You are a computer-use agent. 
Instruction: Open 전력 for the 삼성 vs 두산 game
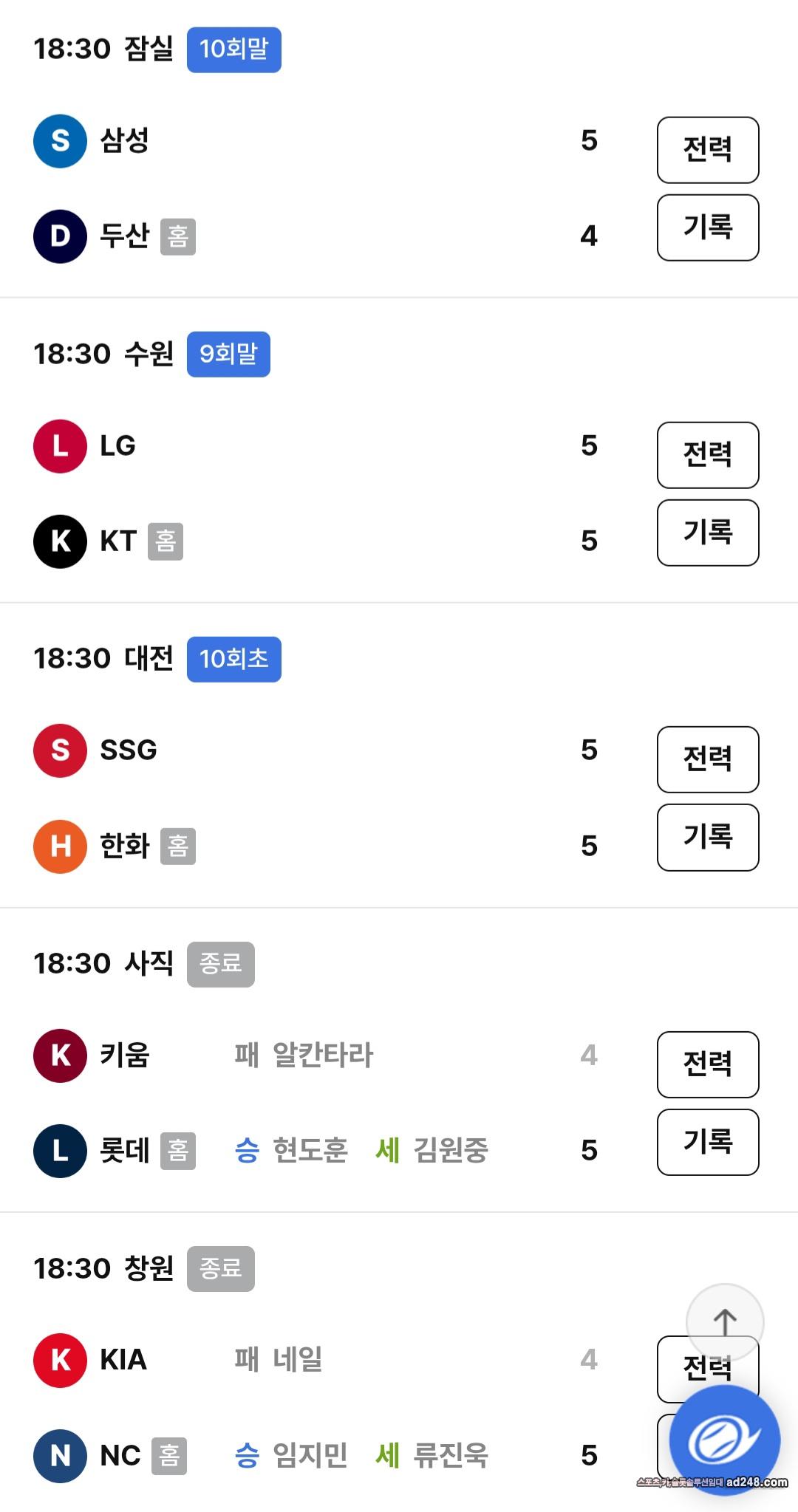tap(707, 150)
